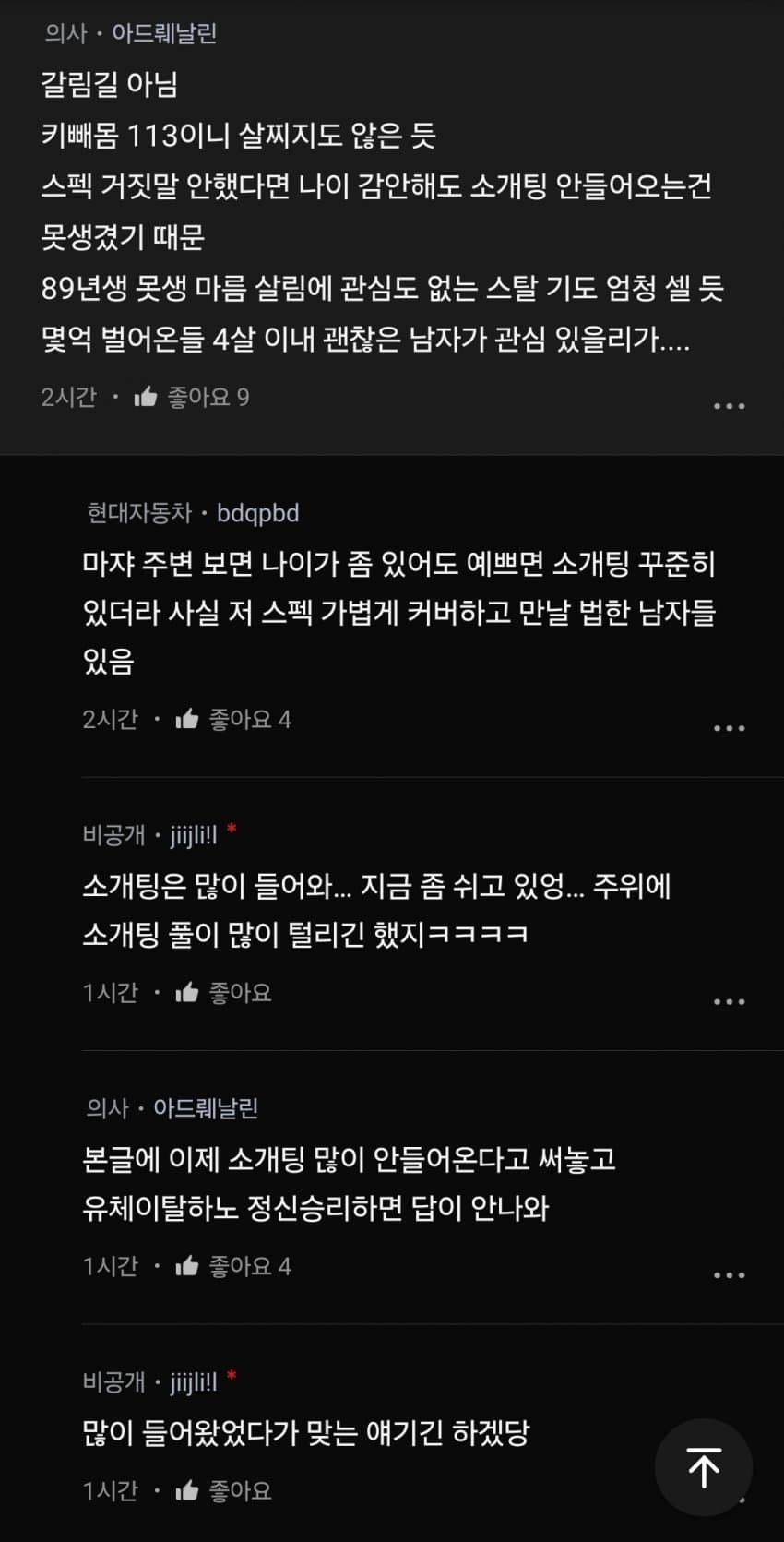Open the three-dot menu on bdqpbd's comment
The height and width of the screenshot is (1542, 784).
coord(731,727)
